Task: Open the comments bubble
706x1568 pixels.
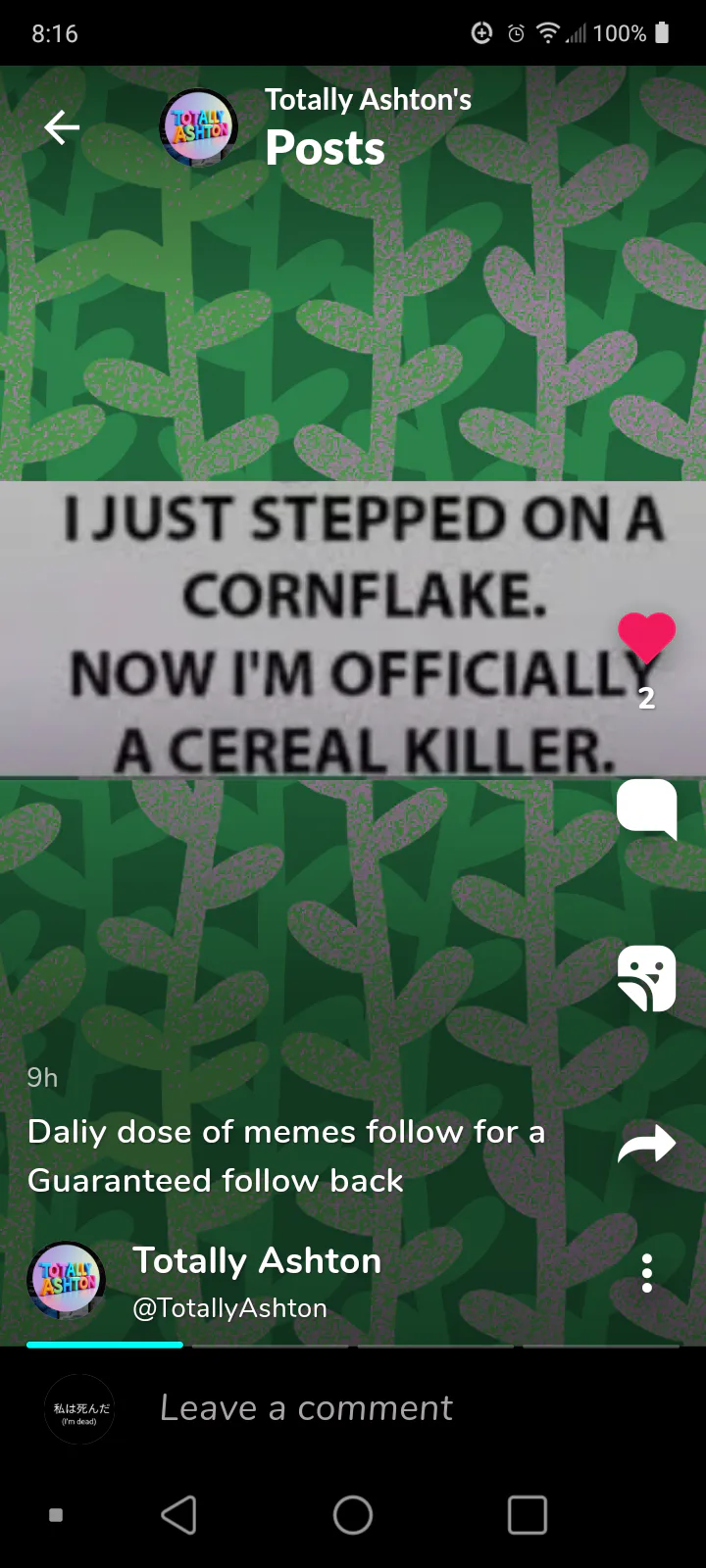Action: point(647,810)
